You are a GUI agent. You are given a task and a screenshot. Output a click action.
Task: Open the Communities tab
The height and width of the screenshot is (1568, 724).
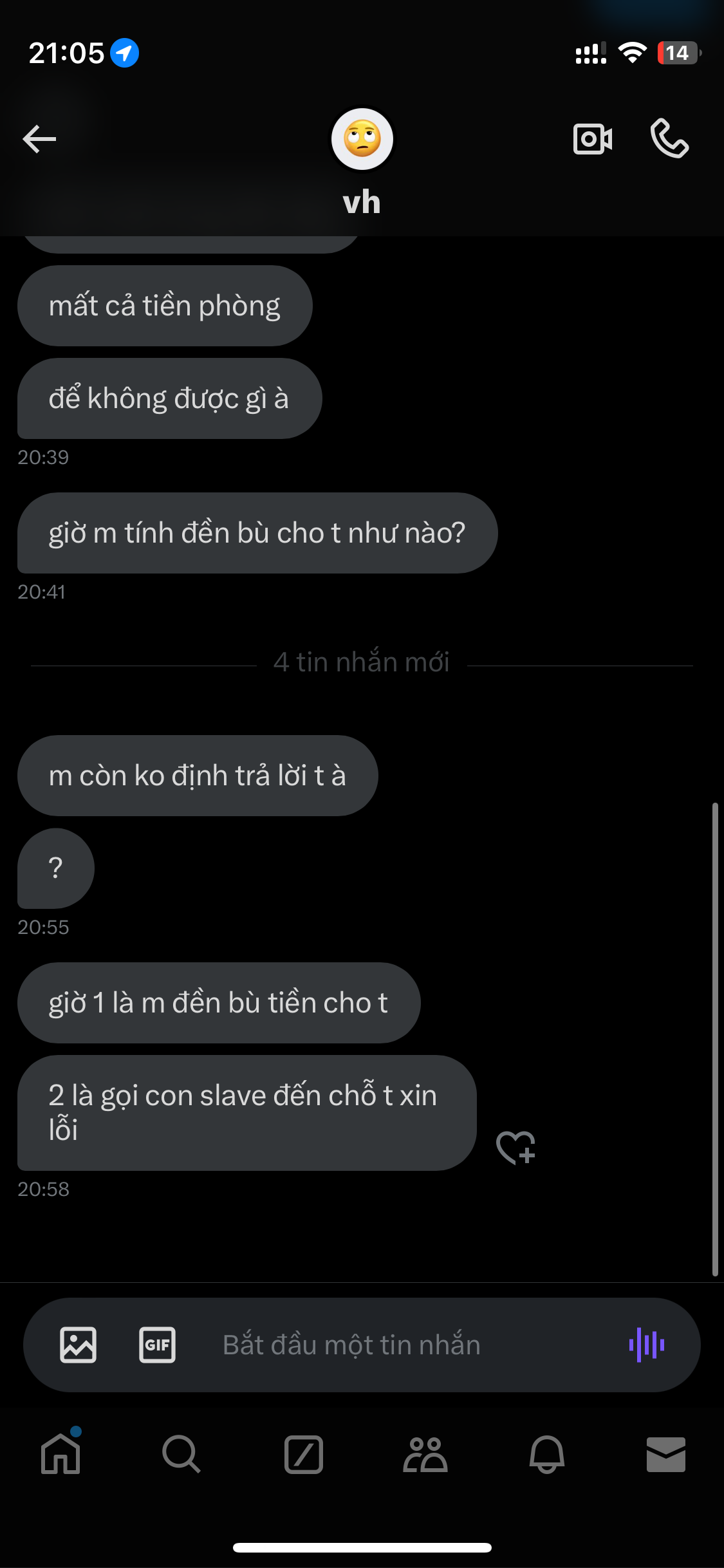click(x=425, y=1454)
